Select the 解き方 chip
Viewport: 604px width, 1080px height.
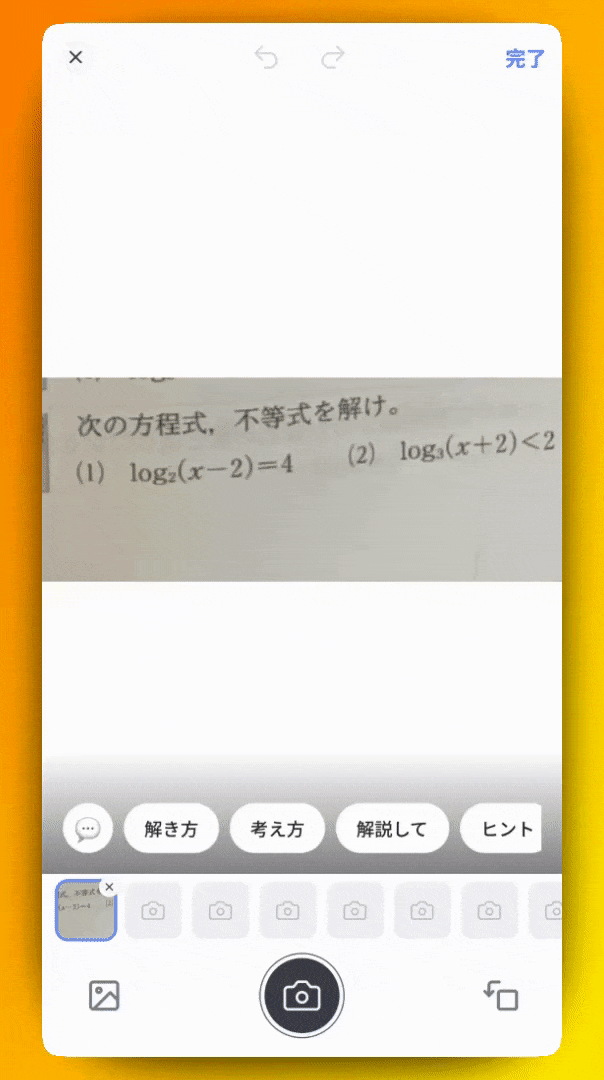point(171,829)
